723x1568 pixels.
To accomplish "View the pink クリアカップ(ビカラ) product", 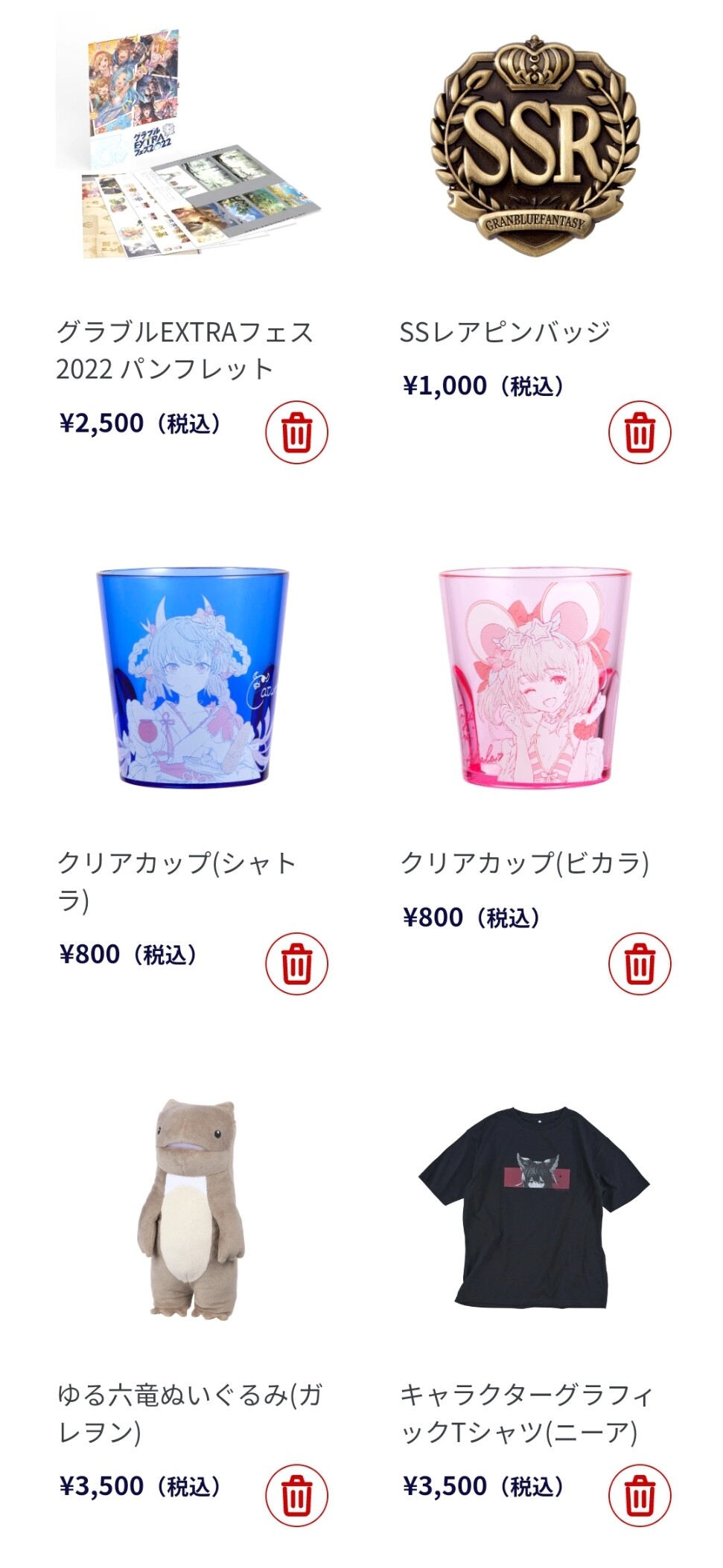I will 535,677.
